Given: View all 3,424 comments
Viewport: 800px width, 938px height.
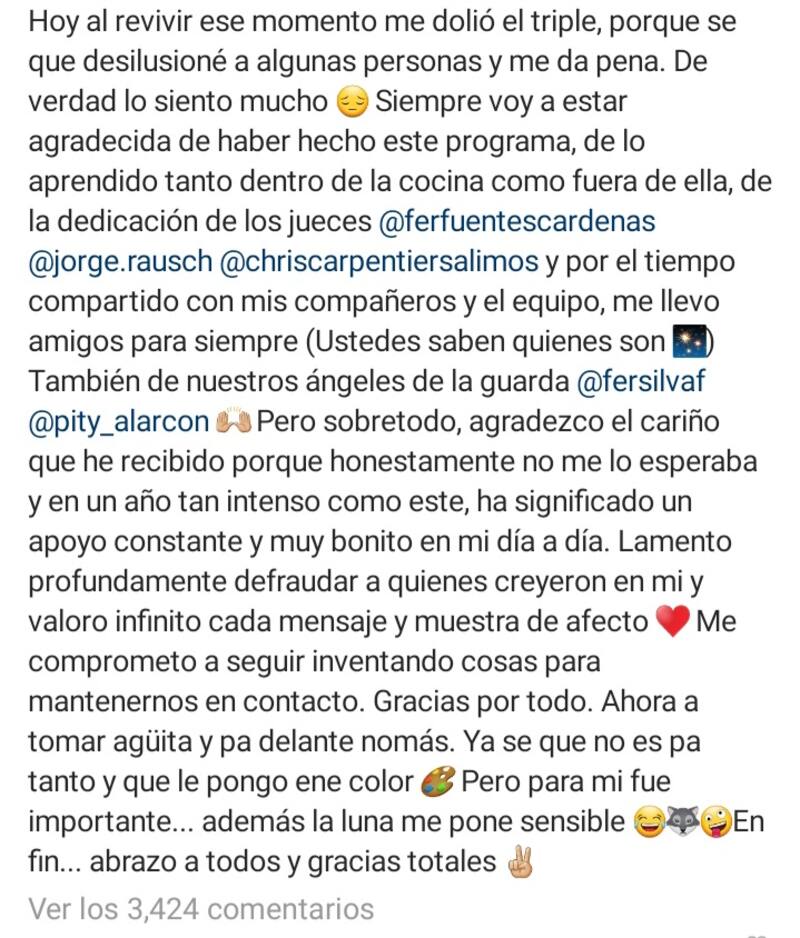Looking at the screenshot, I should [201, 909].
